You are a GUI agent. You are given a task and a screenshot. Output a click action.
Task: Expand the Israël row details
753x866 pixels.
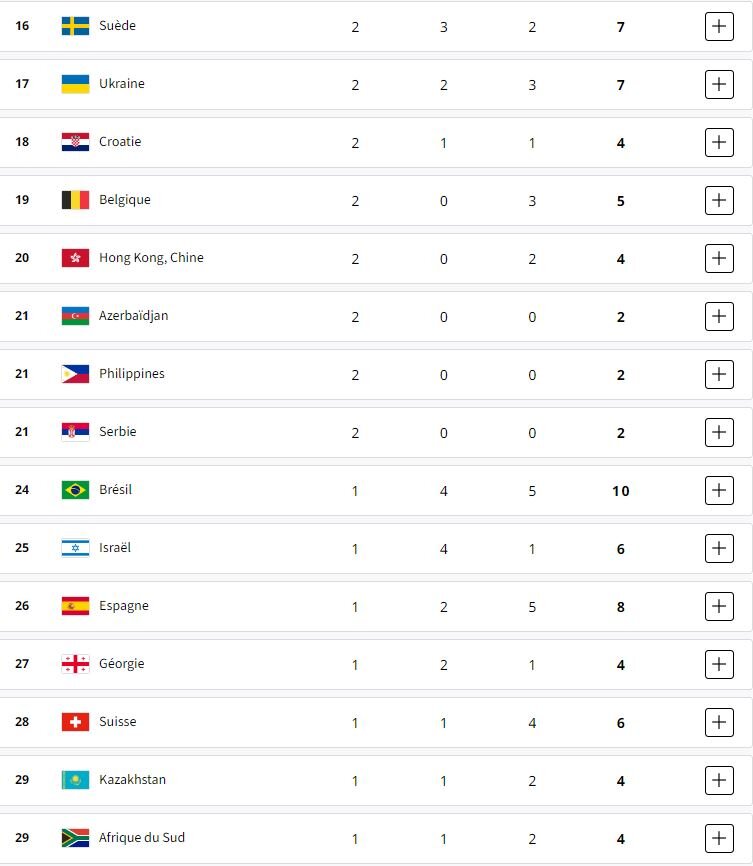coord(719,549)
